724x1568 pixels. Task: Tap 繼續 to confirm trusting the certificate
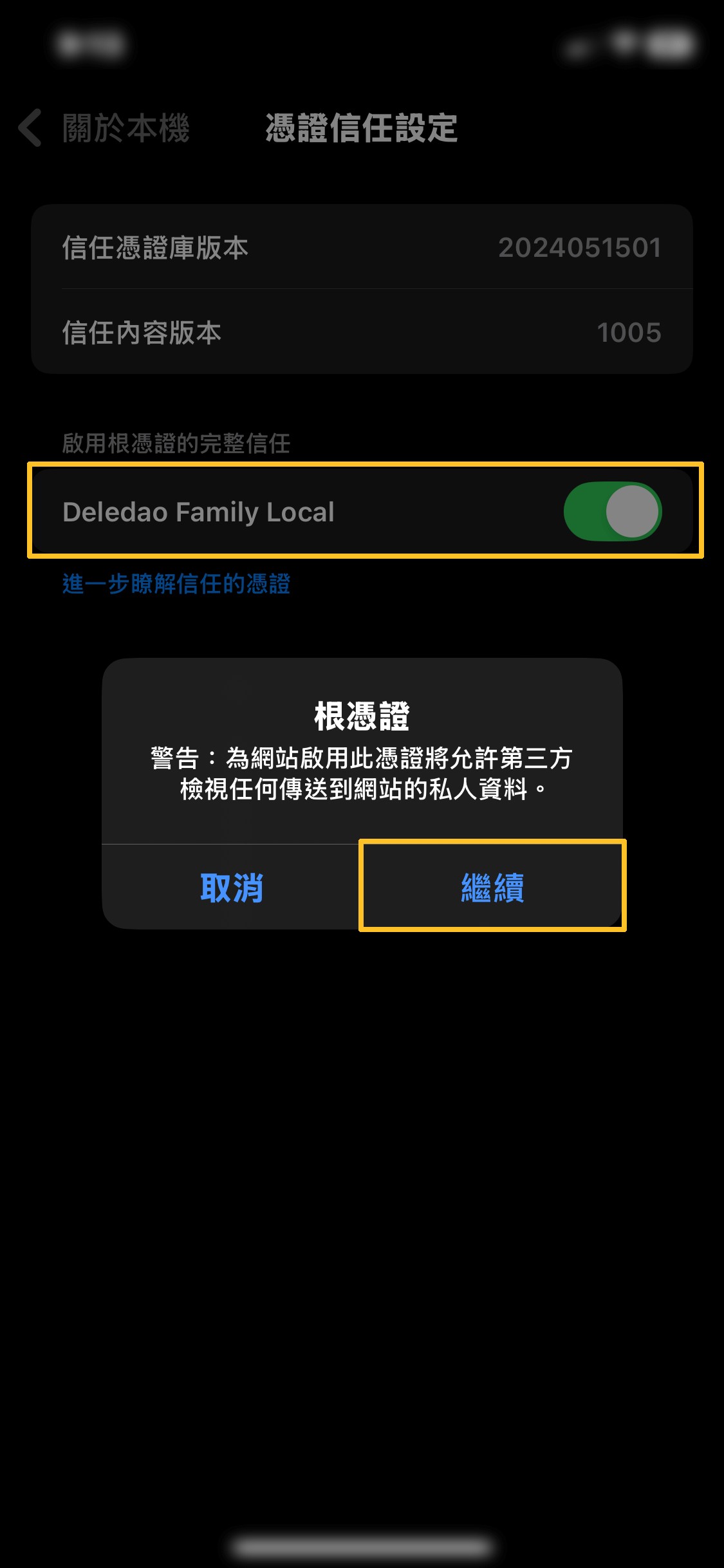(x=492, y=887)
